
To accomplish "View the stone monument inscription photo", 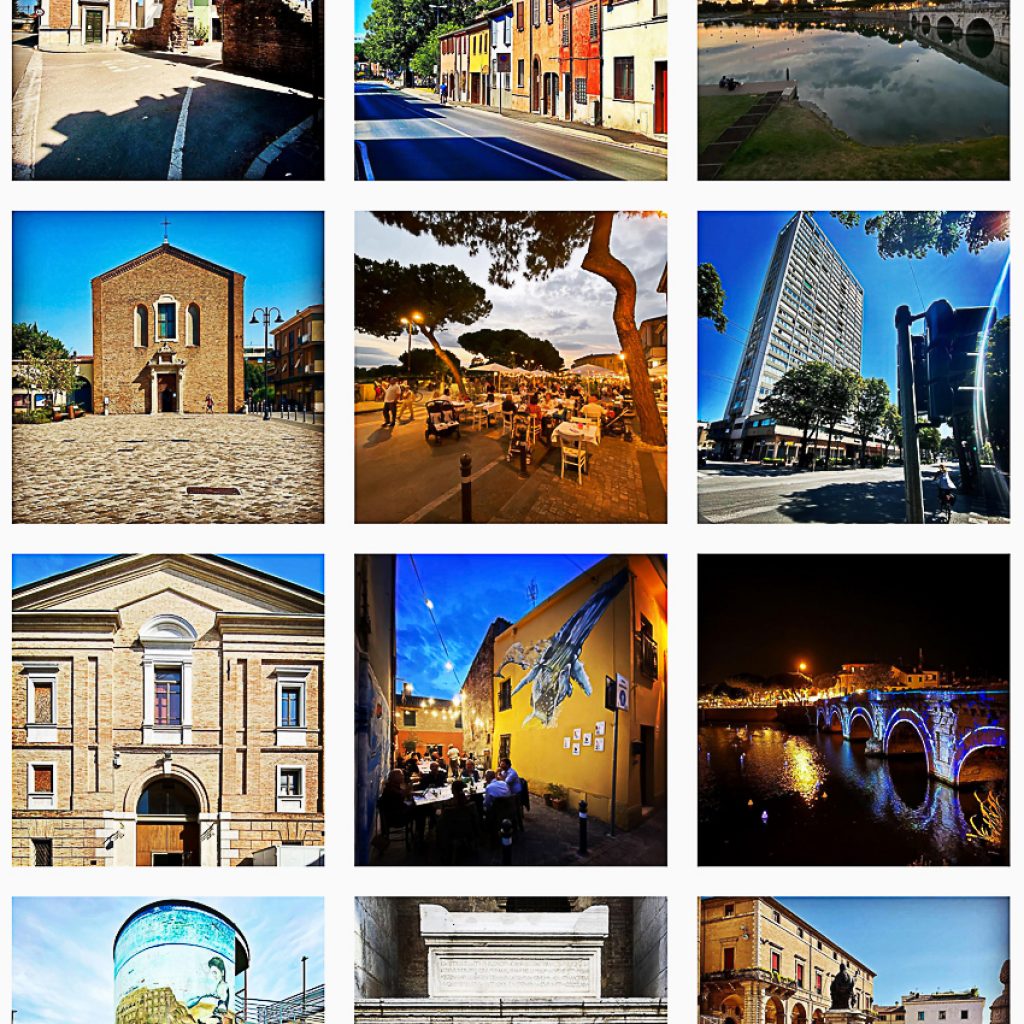I will tap(510, 960).
